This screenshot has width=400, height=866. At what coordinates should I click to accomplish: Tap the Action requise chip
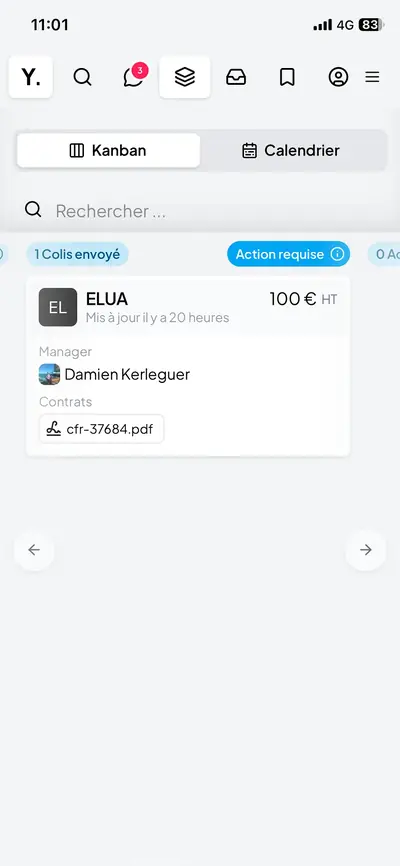tap(288, 254)
